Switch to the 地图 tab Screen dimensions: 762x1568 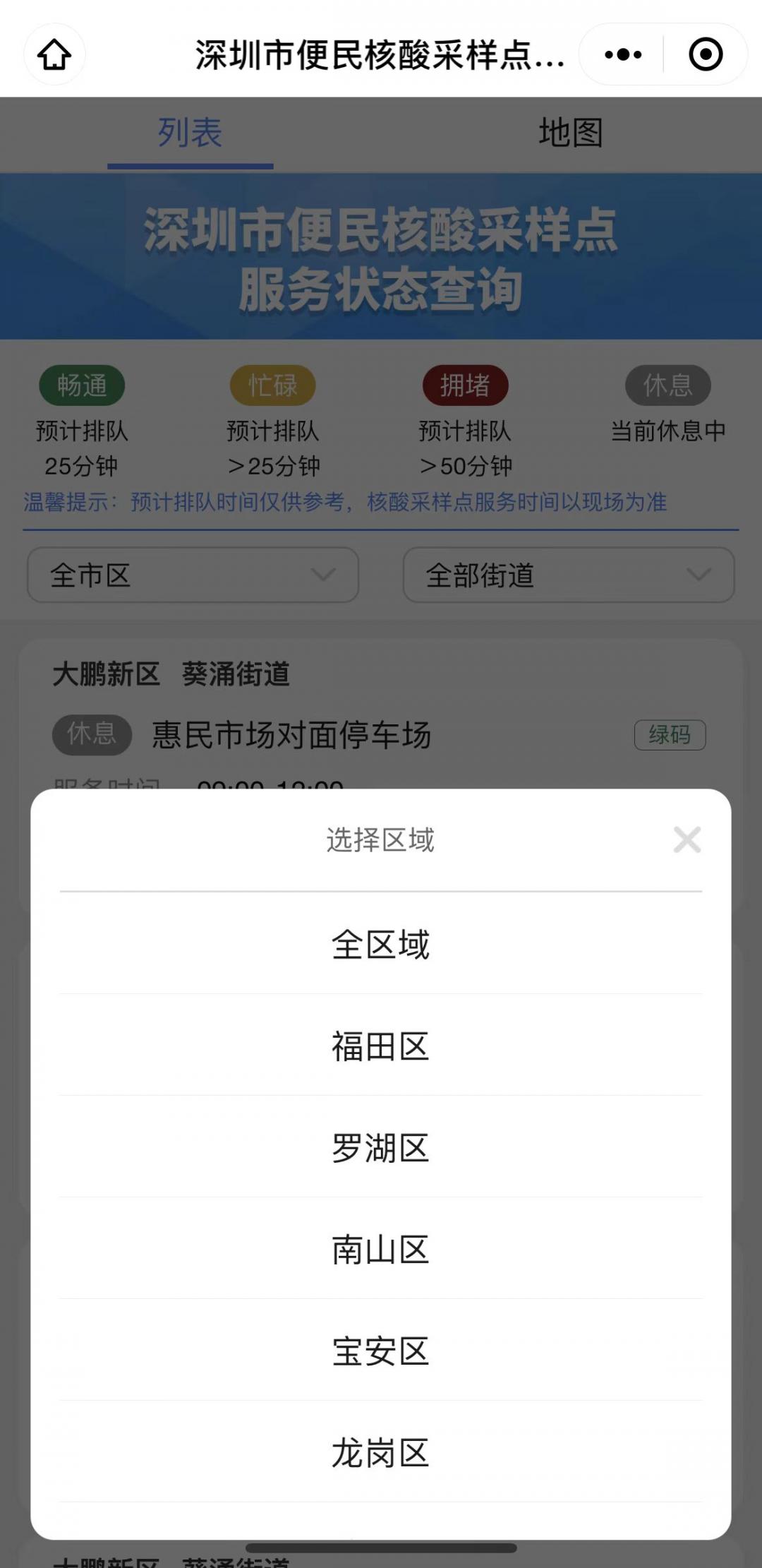(x=570, y=133)
